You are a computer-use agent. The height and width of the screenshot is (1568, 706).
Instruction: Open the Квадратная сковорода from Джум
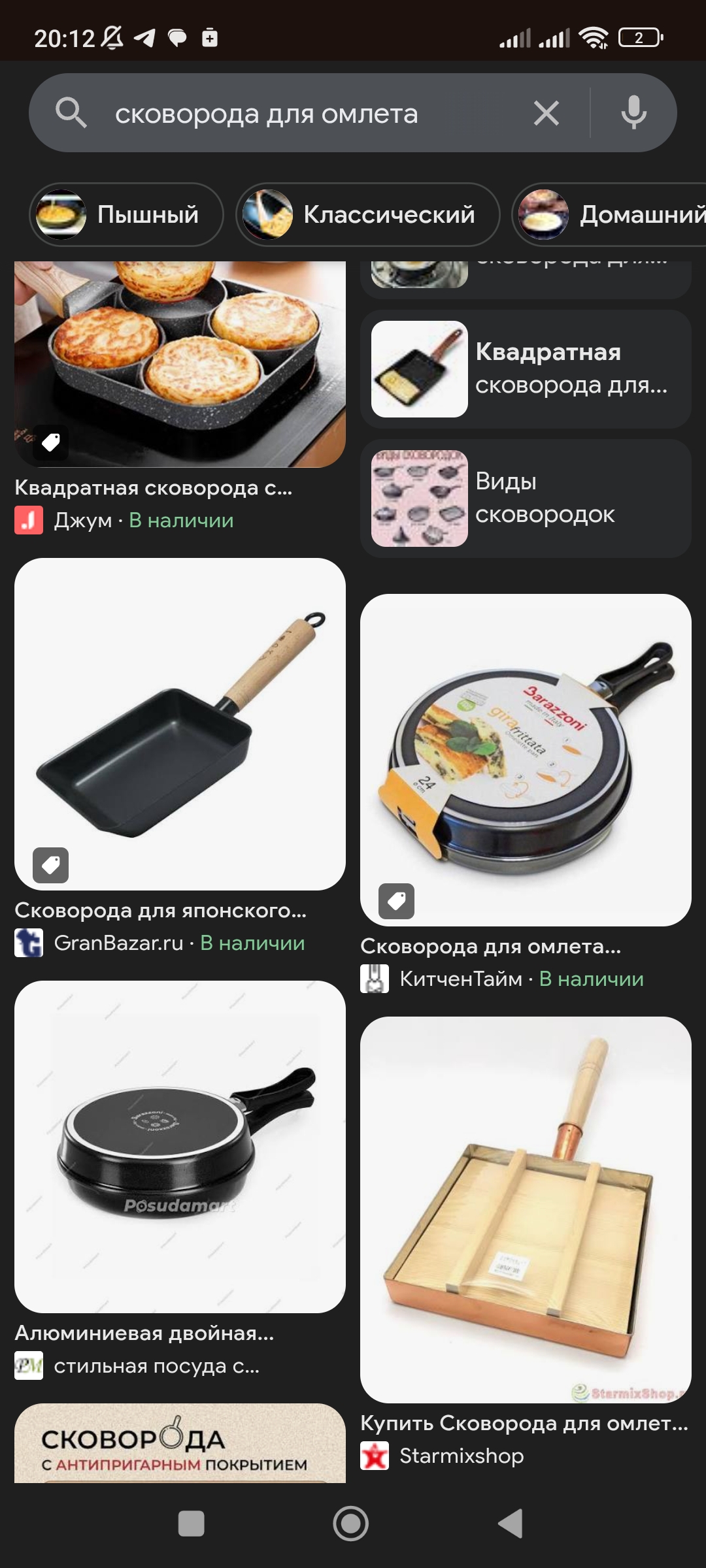click(x=180, y=366)
